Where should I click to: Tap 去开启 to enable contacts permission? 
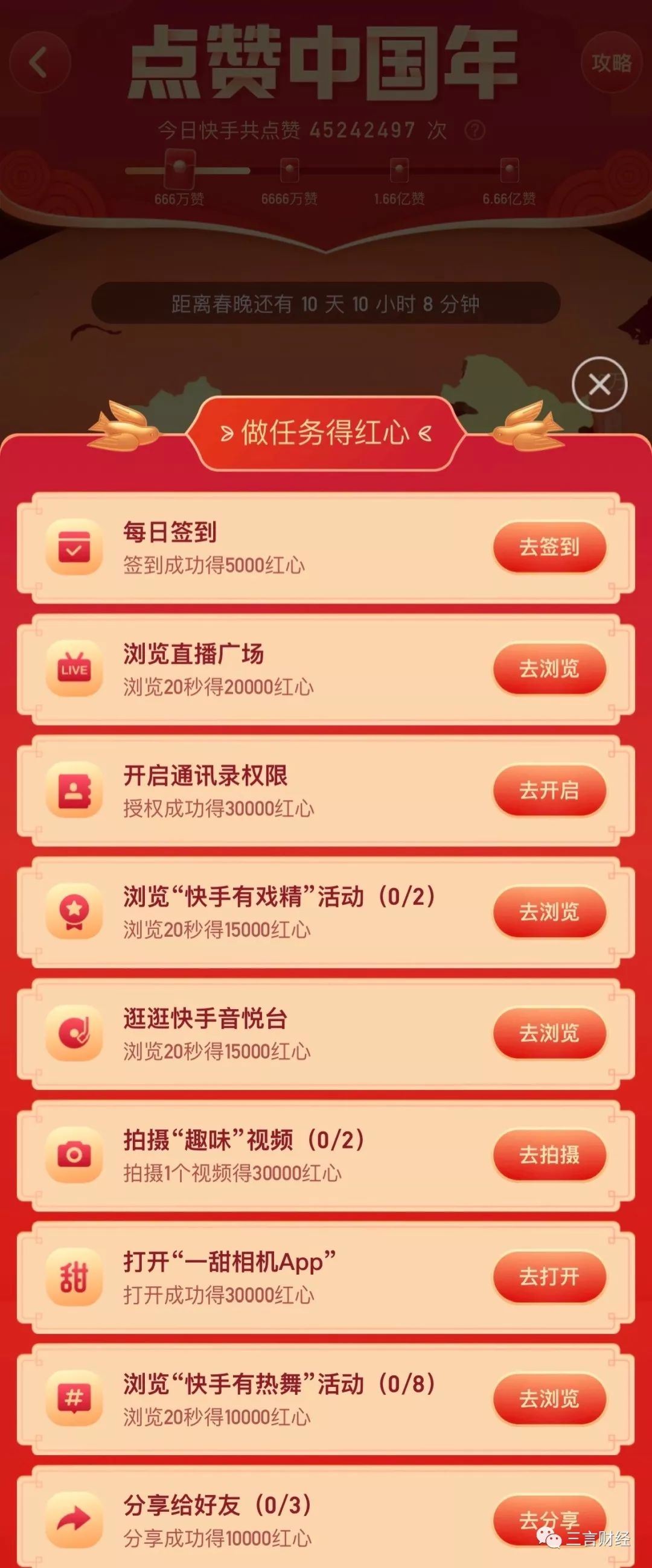pyautogui.click(x=549, y=790)
